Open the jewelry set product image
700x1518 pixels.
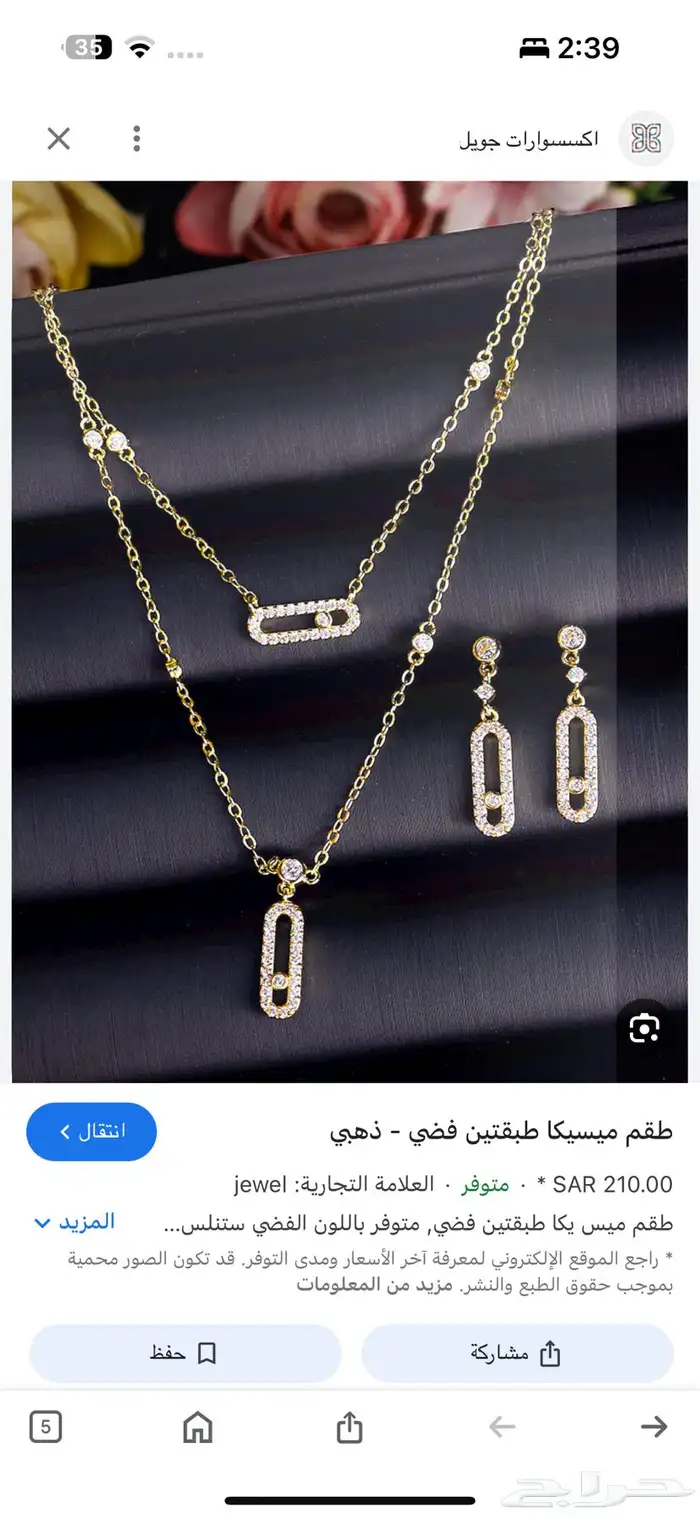click(350, 630)
